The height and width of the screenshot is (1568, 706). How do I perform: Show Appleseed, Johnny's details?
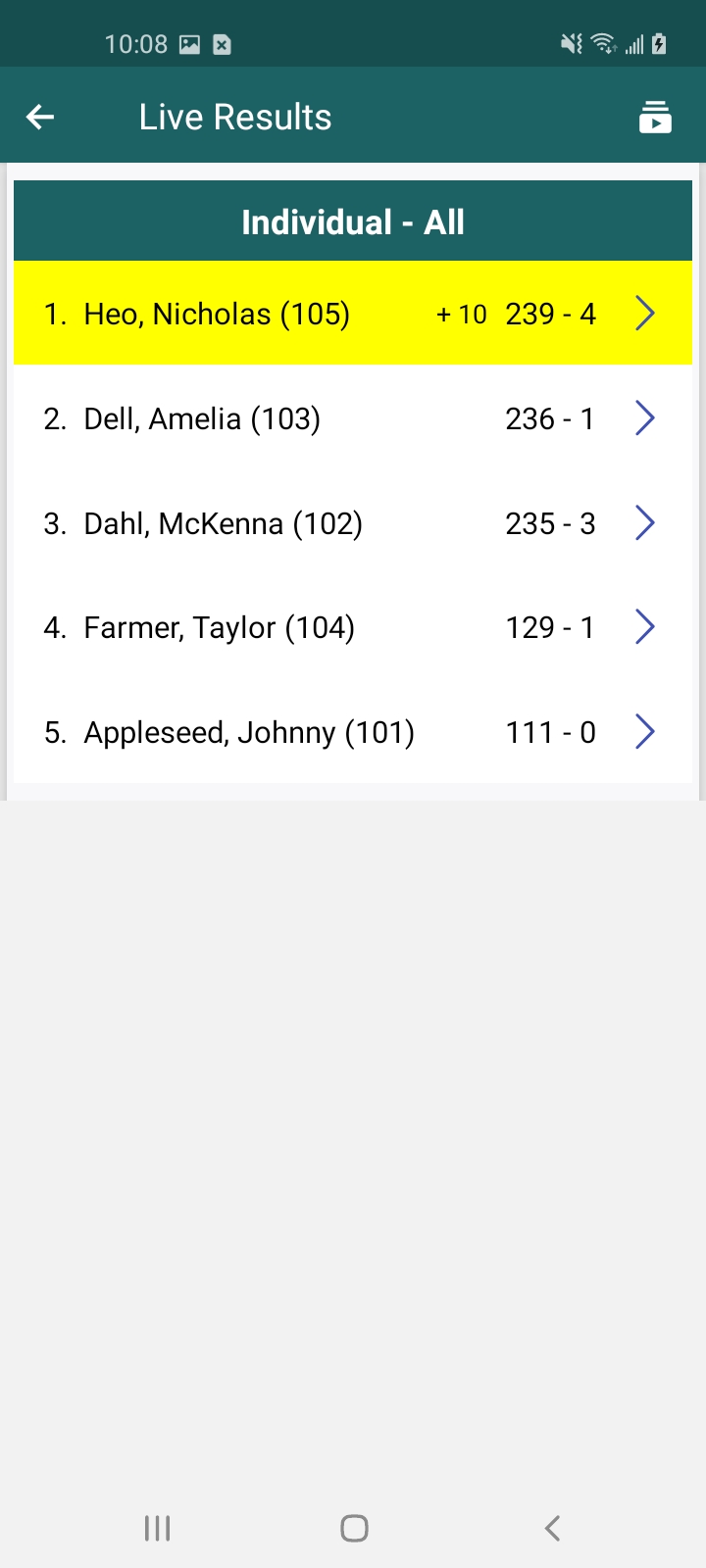coord(353,732)
